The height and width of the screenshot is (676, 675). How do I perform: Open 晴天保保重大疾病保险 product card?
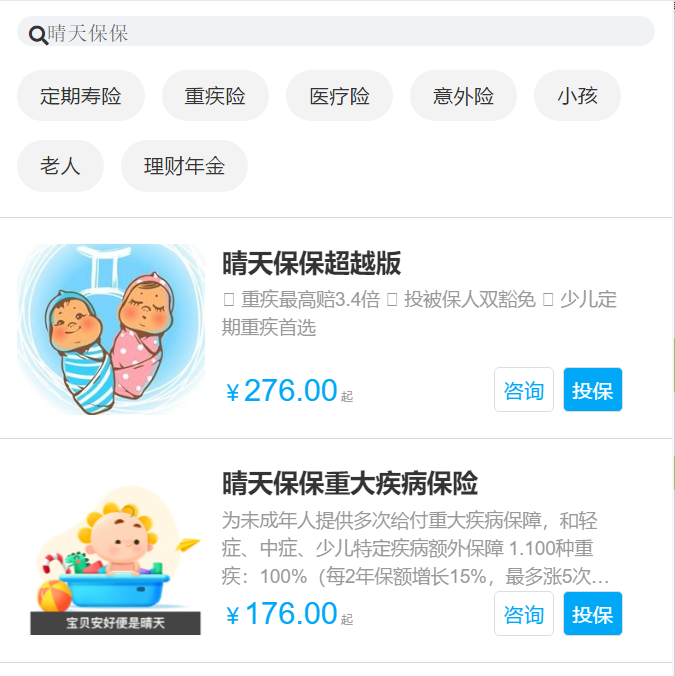pos(349,483)
